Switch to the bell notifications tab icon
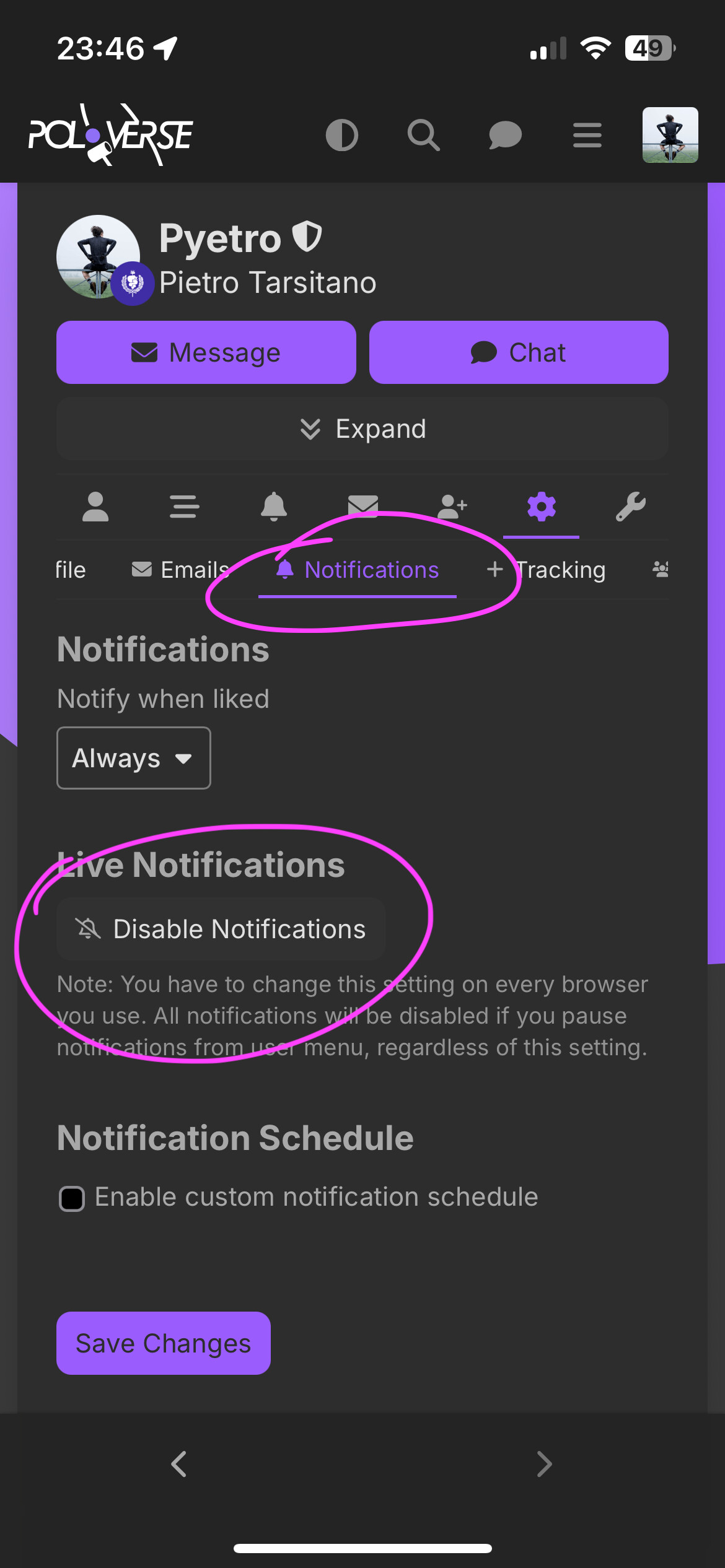 pos(274,507)
